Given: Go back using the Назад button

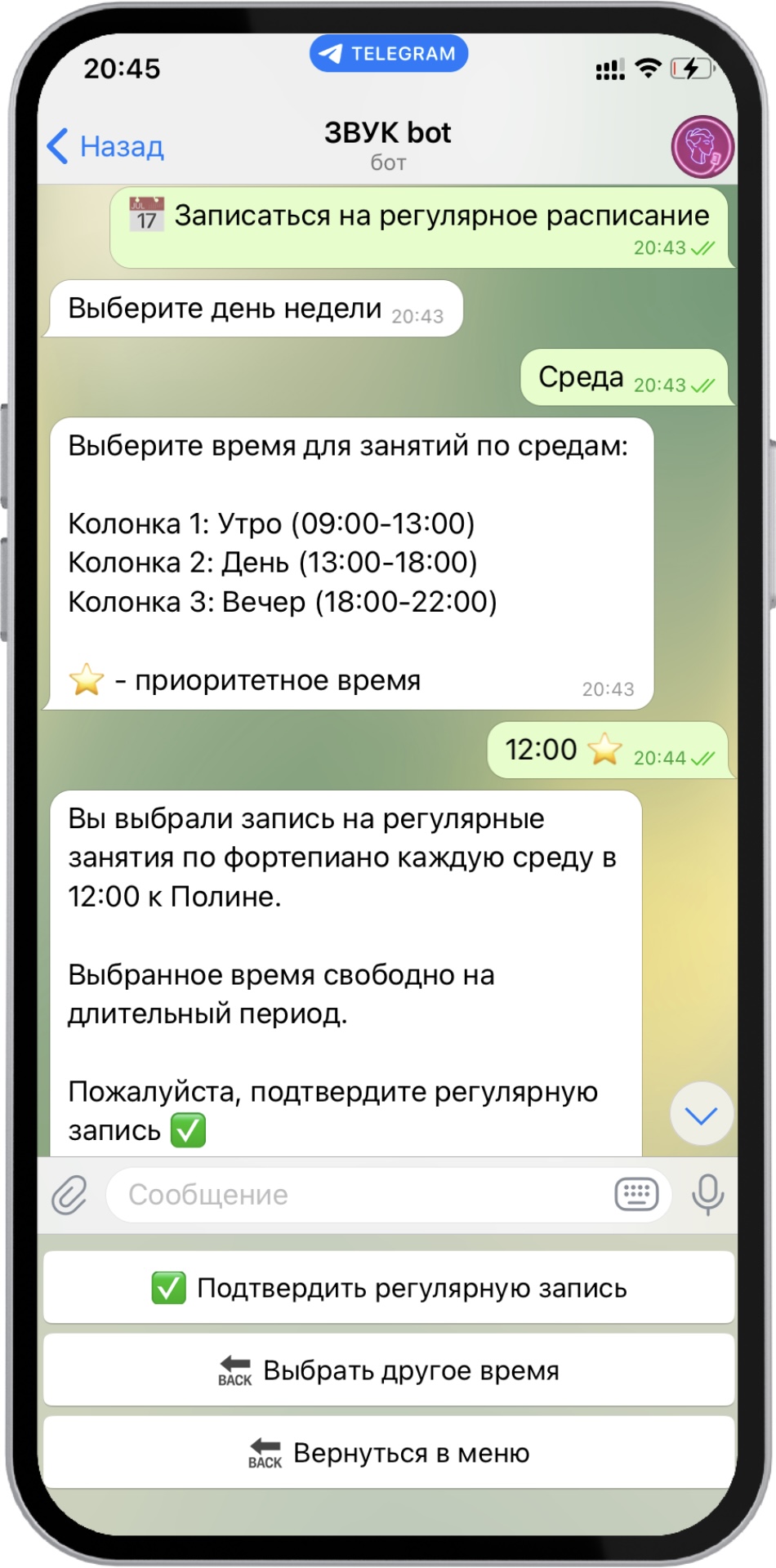Looking at the screenshot, I should click(x=106, y=146).
